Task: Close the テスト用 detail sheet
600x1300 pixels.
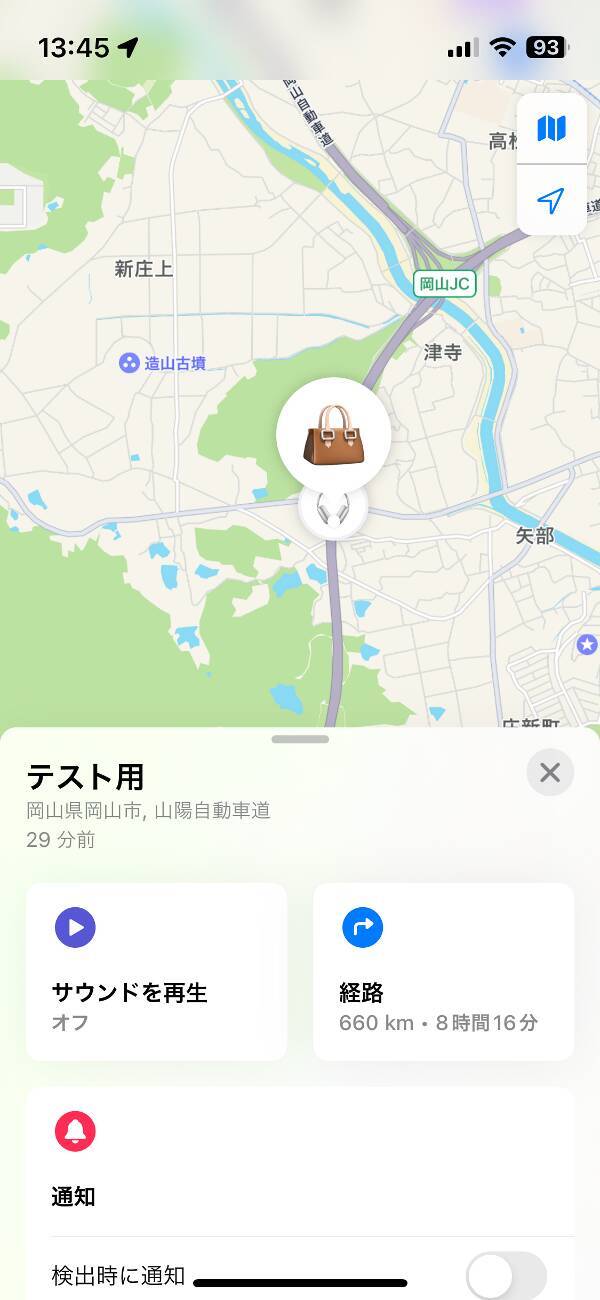Action: (550, 772)
